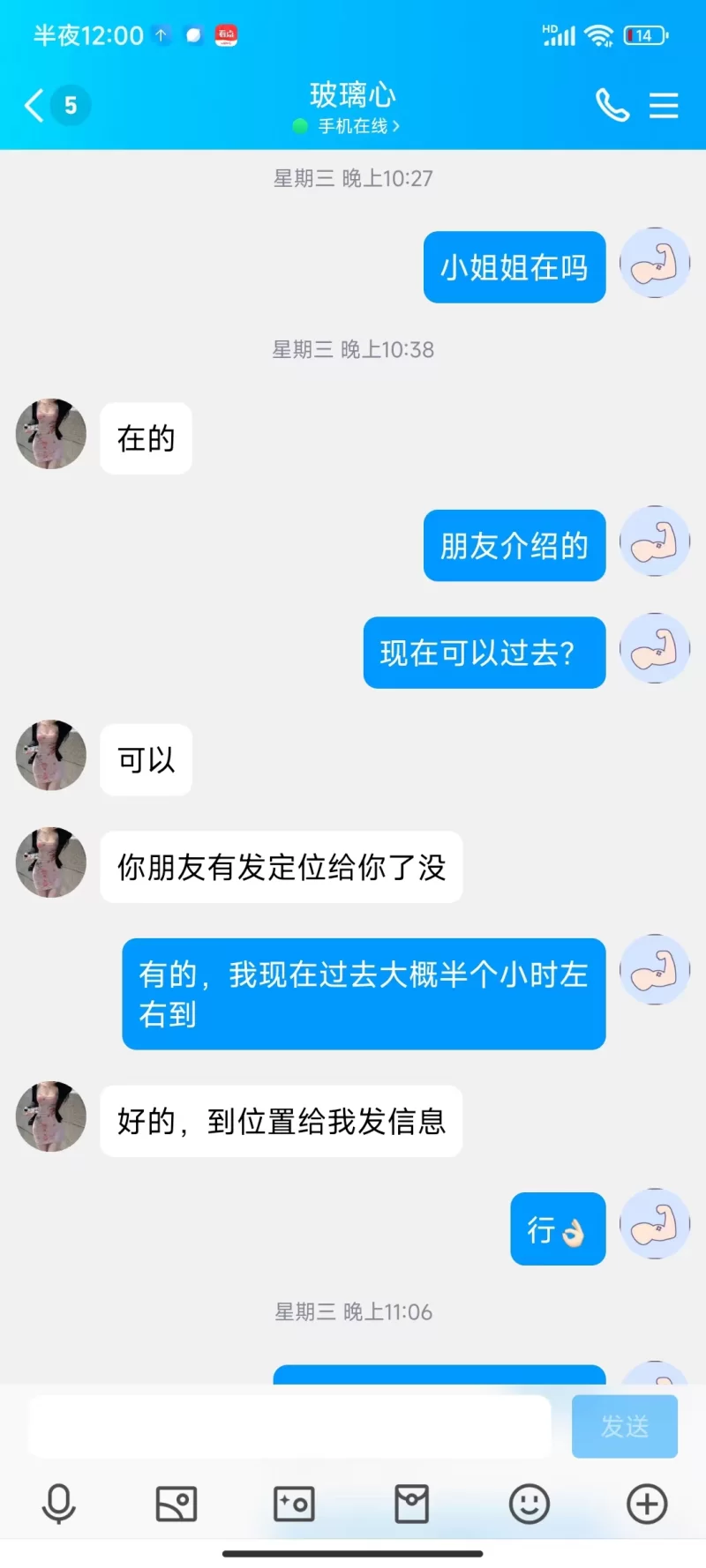
Task: Open the chat settings menu
Action: tap(664, 106)
